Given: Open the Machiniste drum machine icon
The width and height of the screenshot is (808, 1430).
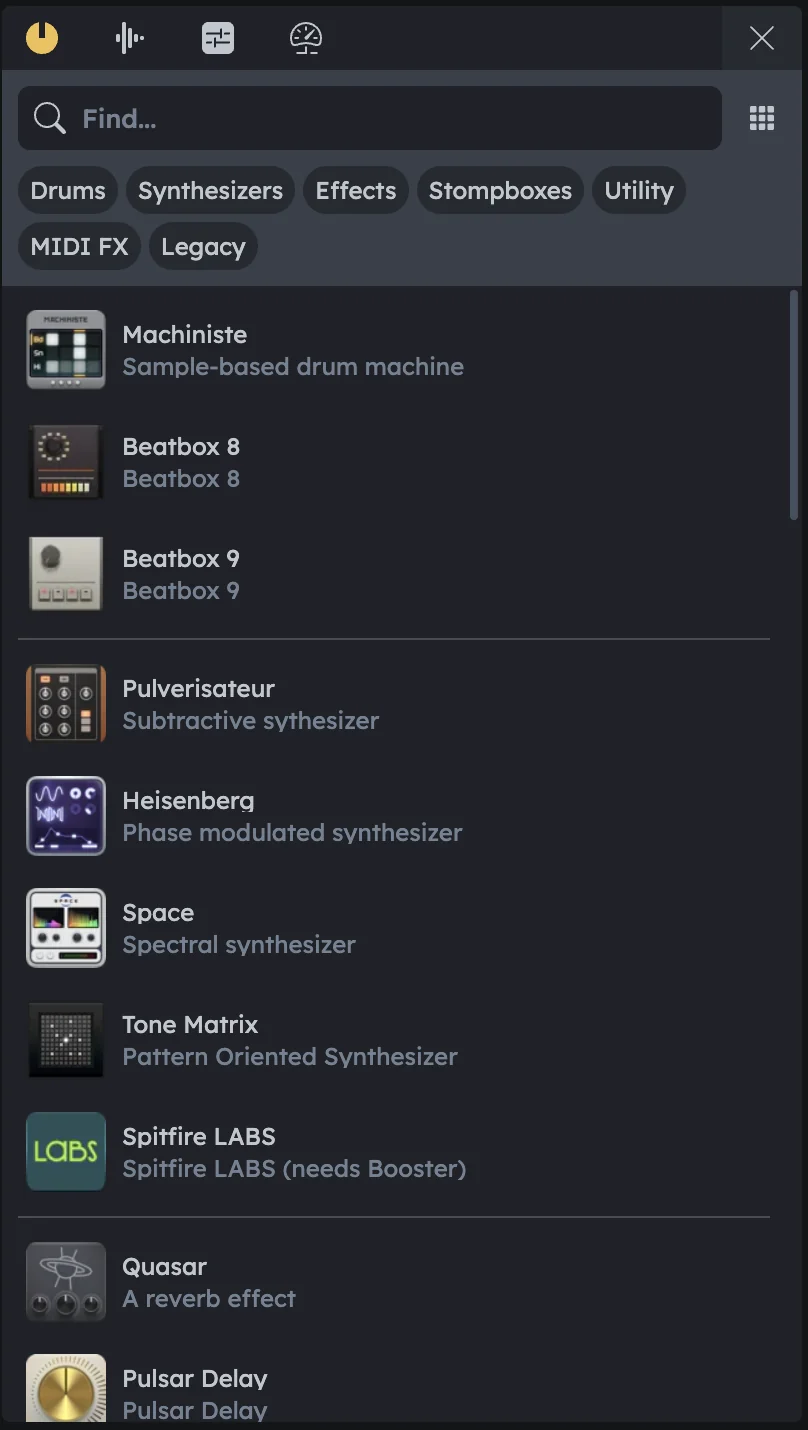Looking at the screenshot, I should pyautogui.click(x=65, y=349).
